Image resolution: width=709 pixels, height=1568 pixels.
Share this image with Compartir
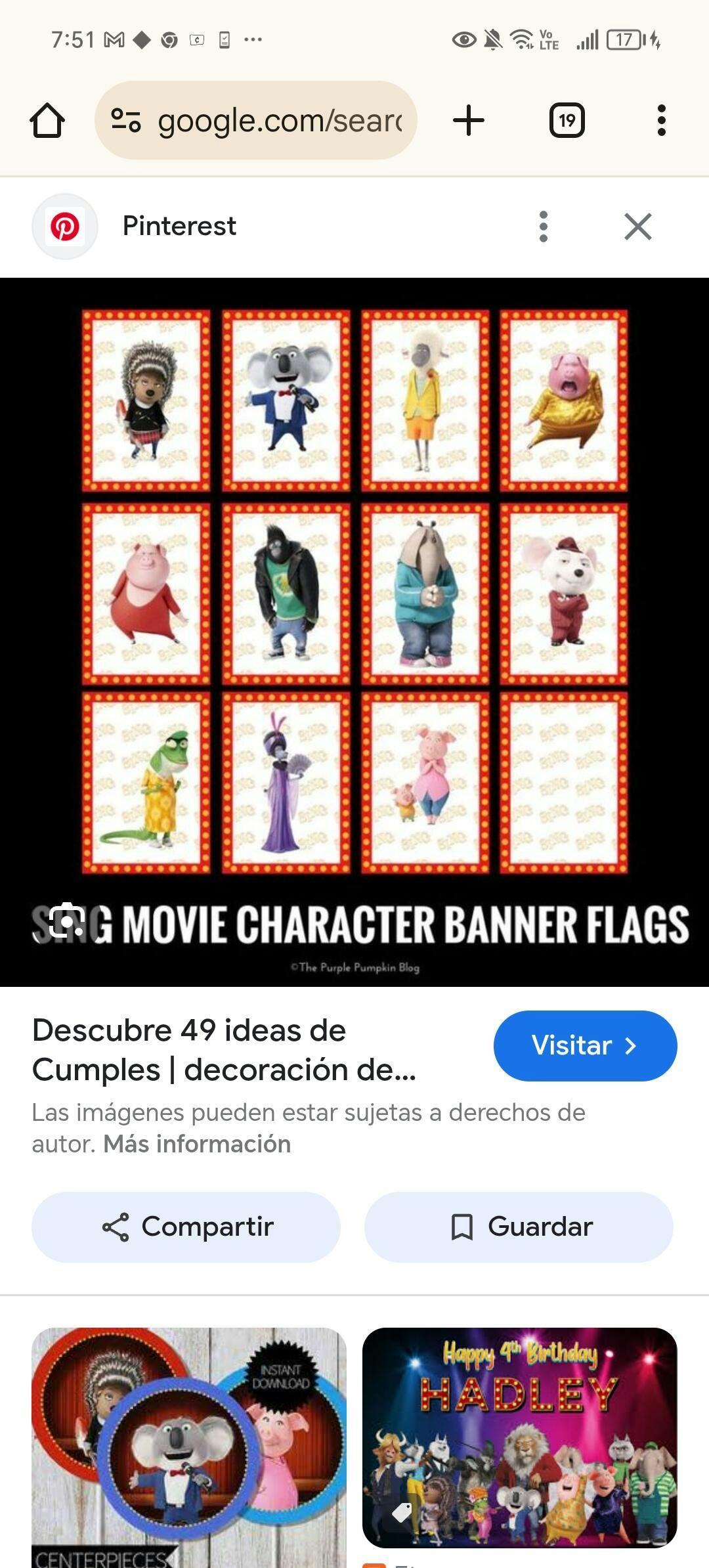186,1227
